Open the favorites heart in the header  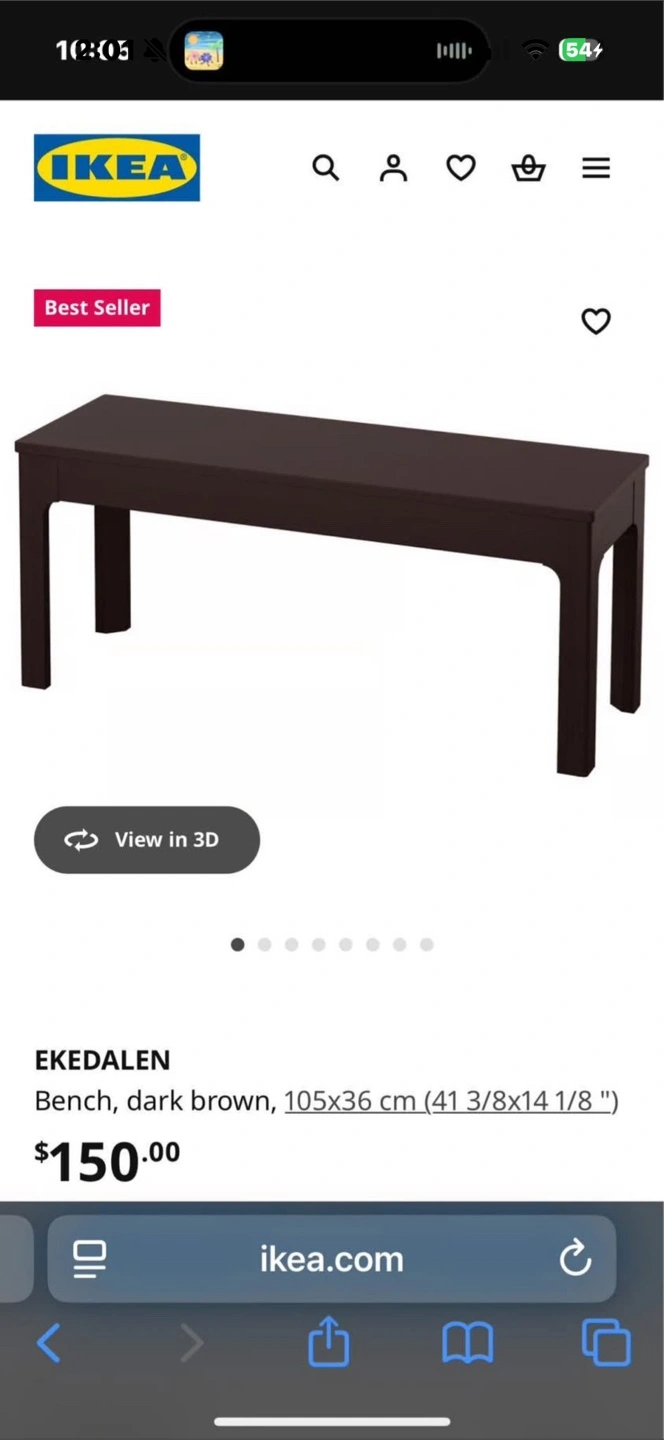pos(460,168)
